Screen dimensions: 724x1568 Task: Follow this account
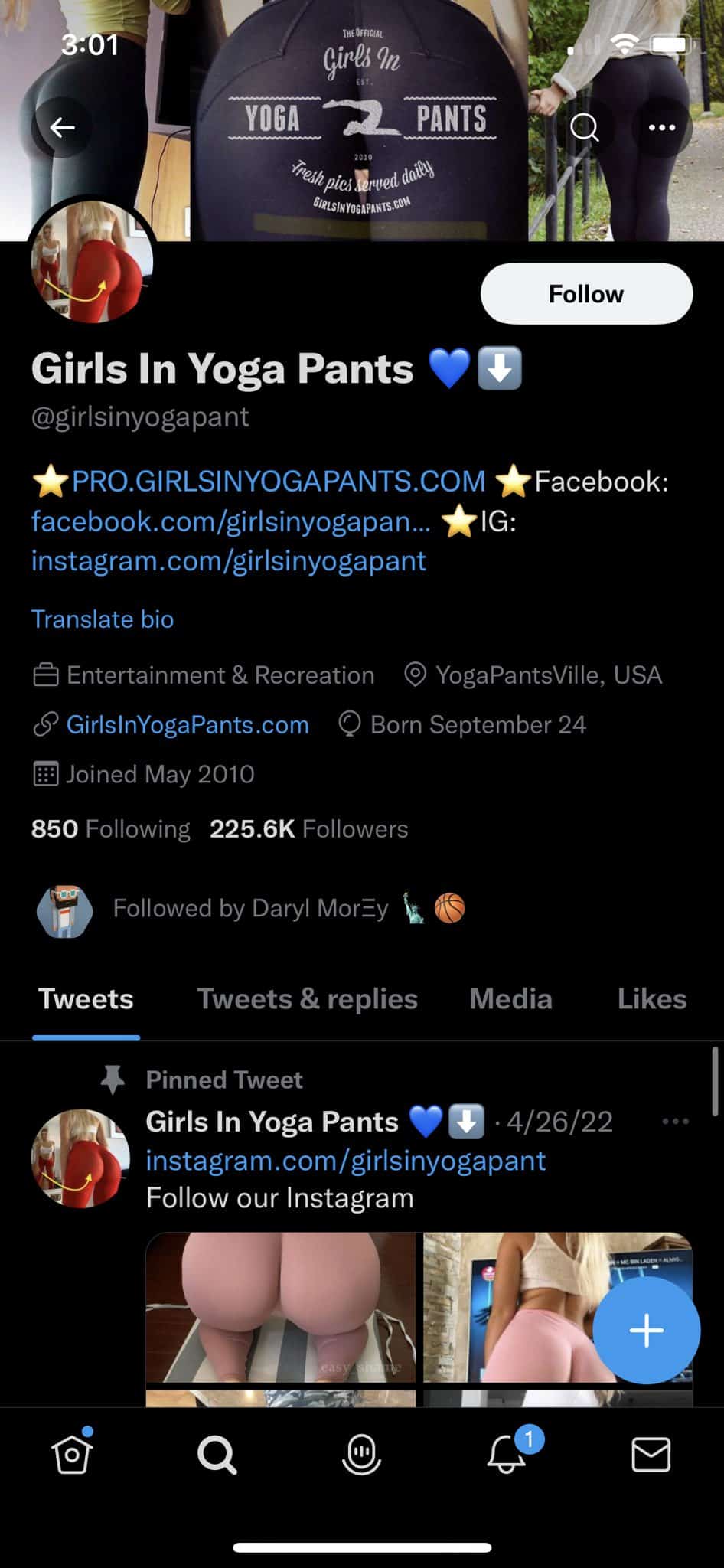tap(586, 294)
